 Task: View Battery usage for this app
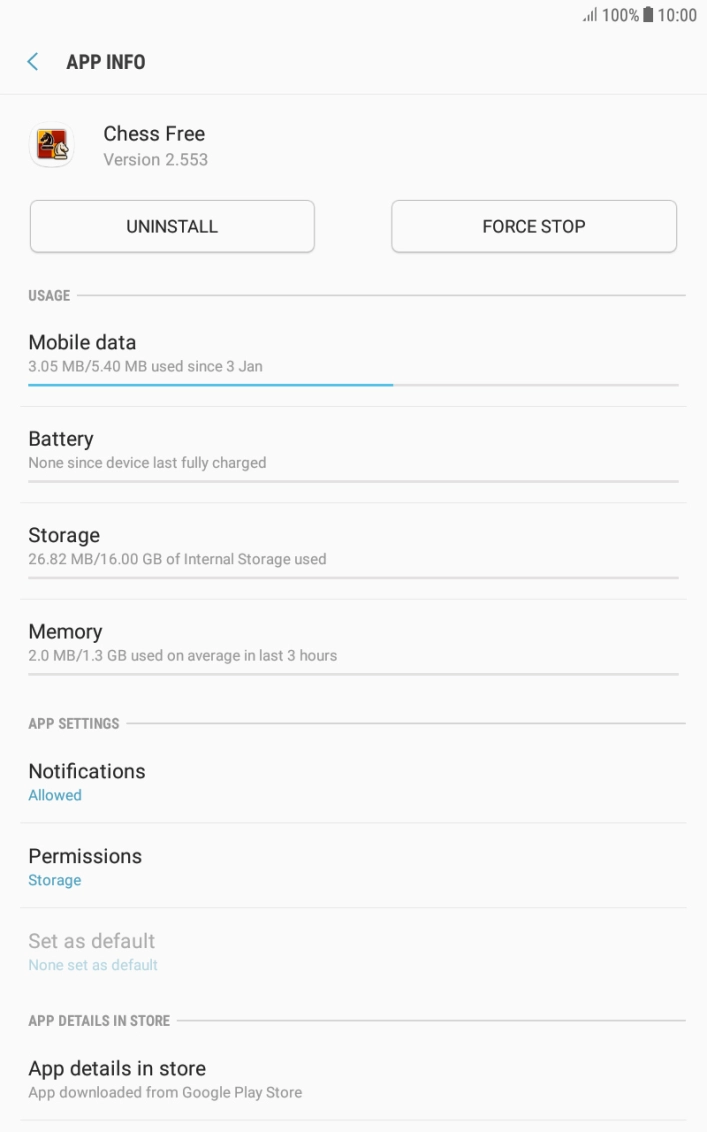(353, 455)
